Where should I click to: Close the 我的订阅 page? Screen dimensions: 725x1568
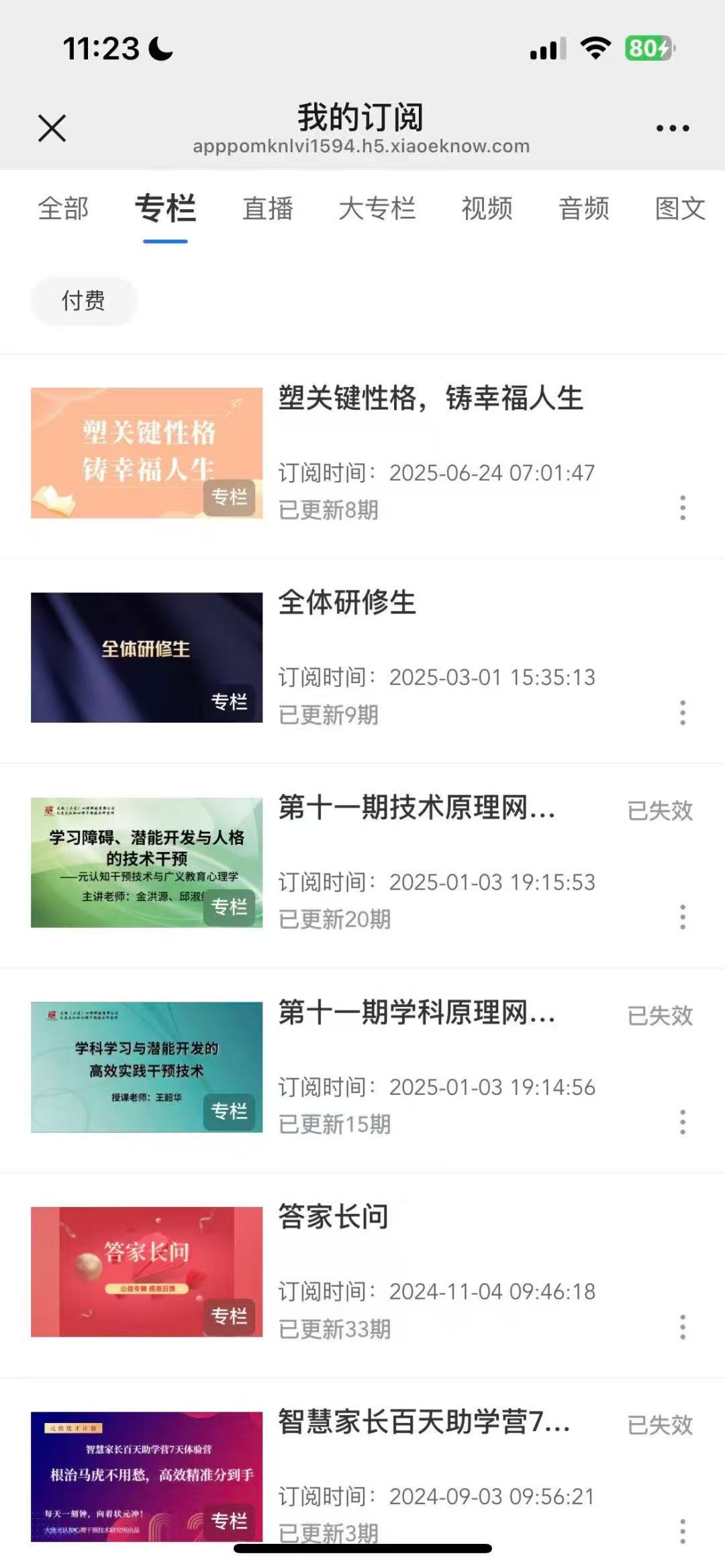pyautogui.click(x=52, y=127)
